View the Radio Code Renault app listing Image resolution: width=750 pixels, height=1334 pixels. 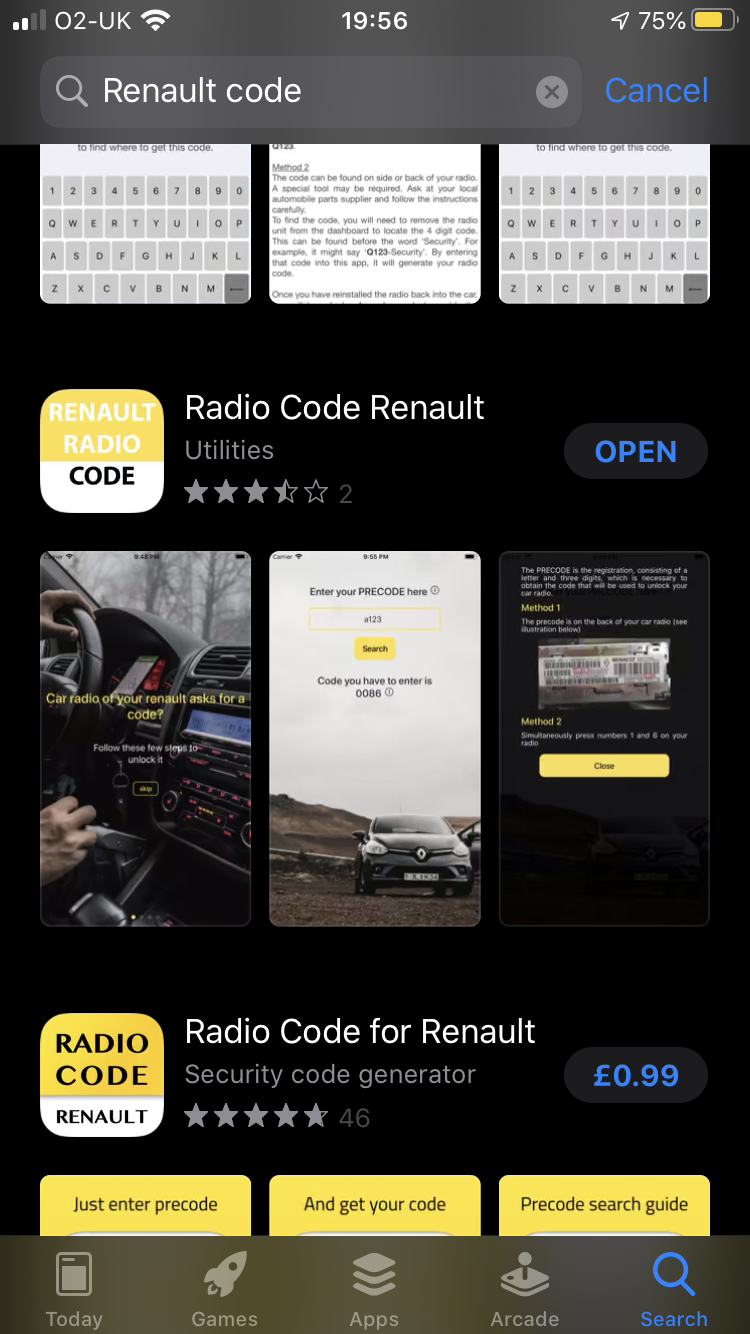click(x=335, y=408)
